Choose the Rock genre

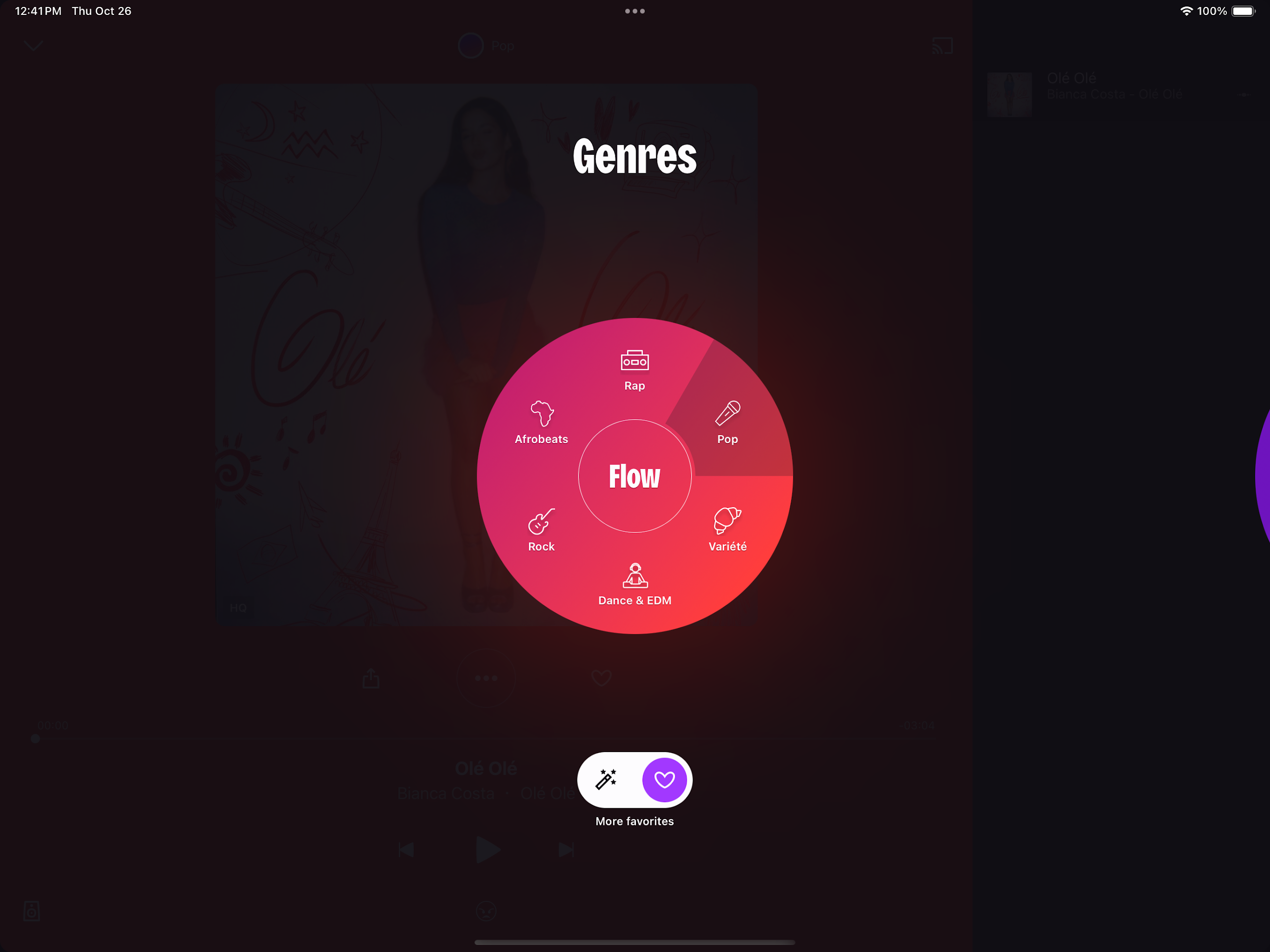pos(541,529)
